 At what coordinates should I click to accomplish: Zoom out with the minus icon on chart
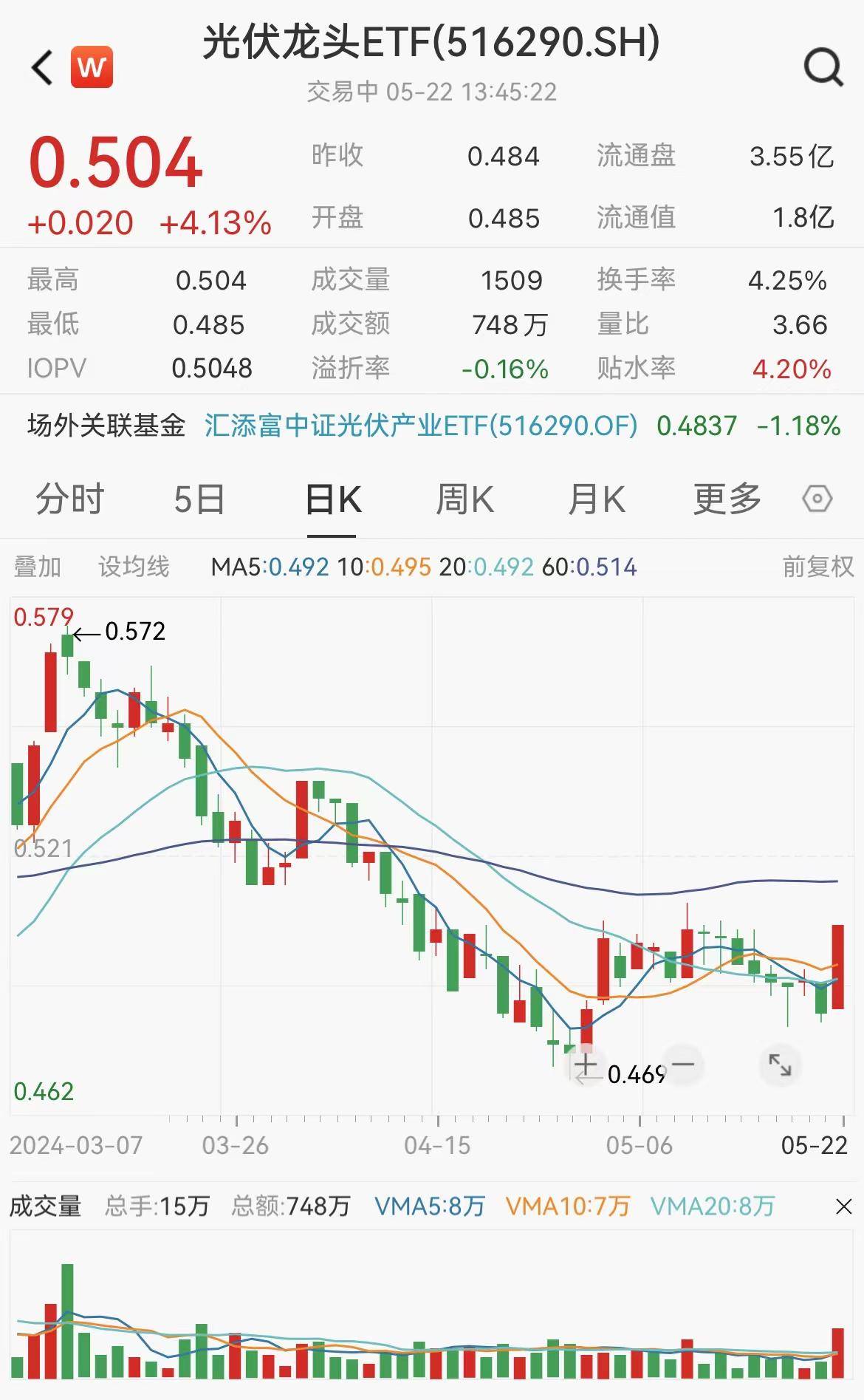tap(683, 1065)
